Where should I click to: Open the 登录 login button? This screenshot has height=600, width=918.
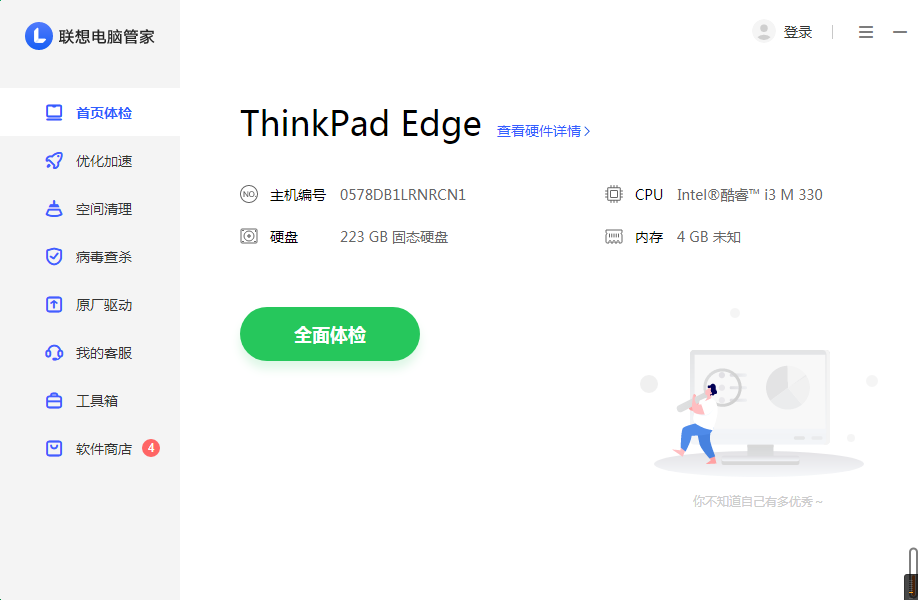pos(783,32)
